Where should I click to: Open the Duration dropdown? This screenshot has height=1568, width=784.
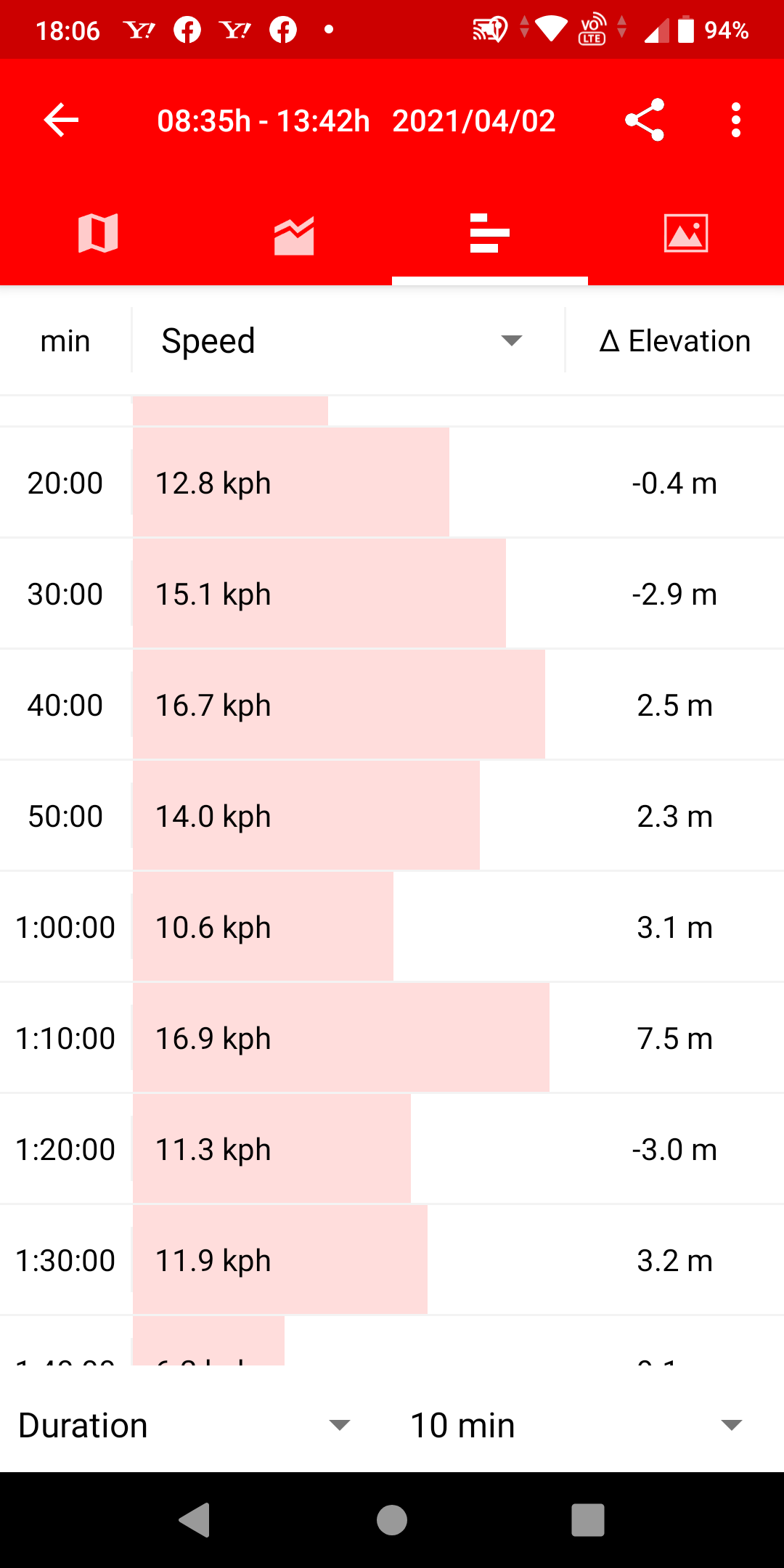[x=185, y=1425]
